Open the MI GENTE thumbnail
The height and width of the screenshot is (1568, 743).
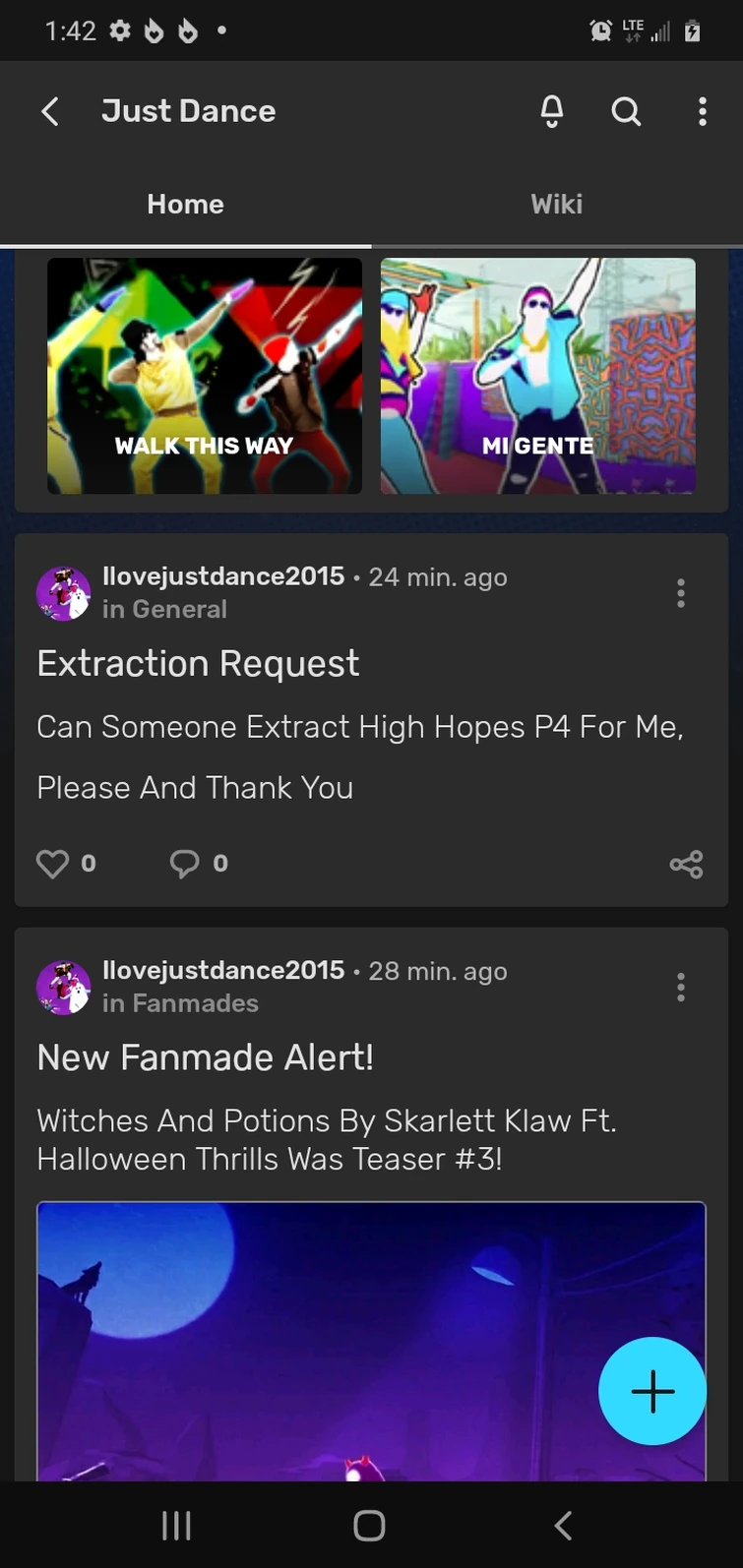pos(537,376)
